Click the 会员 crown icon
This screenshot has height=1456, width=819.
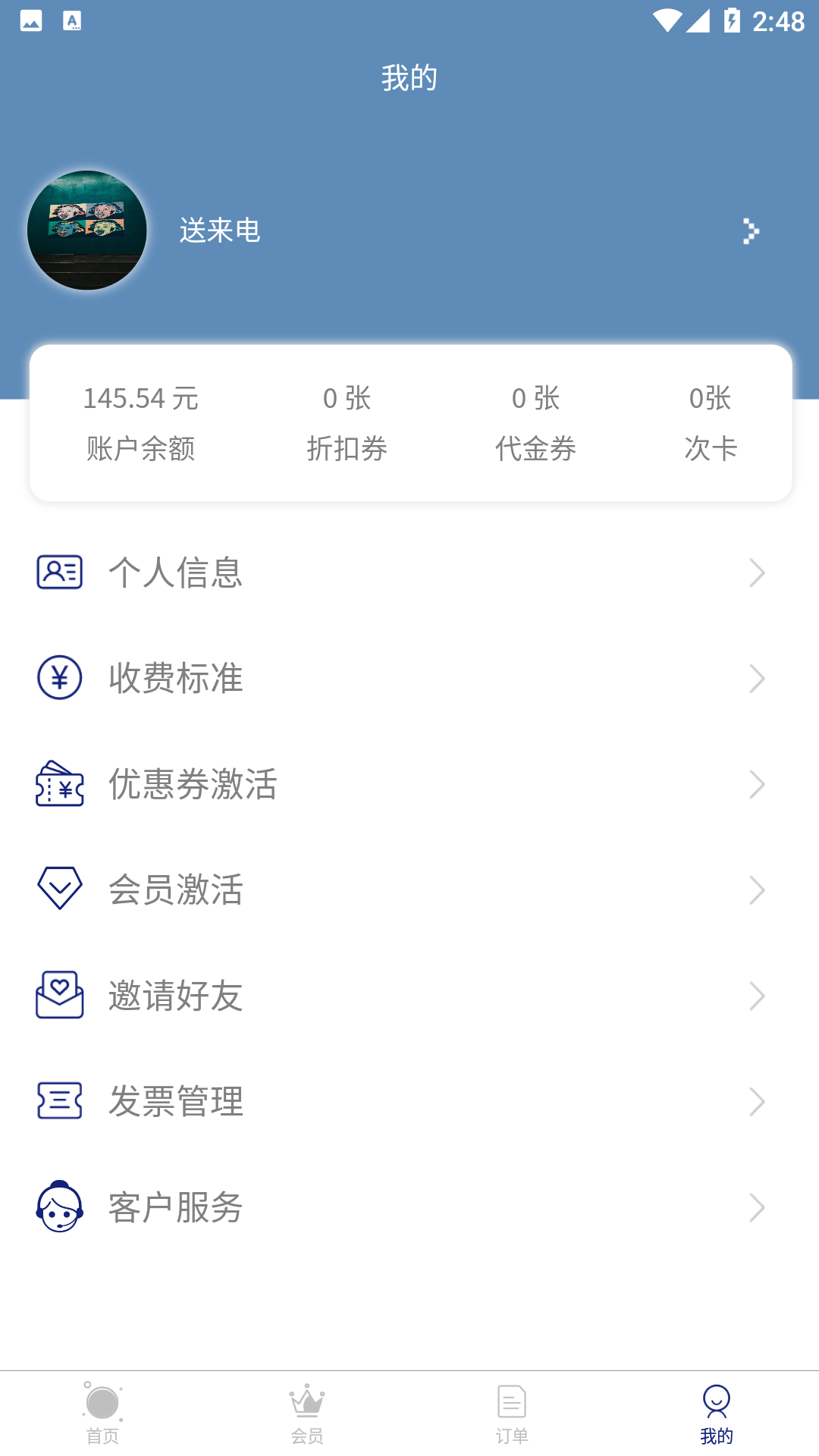pyautogui.click(x=306, y=1403)
